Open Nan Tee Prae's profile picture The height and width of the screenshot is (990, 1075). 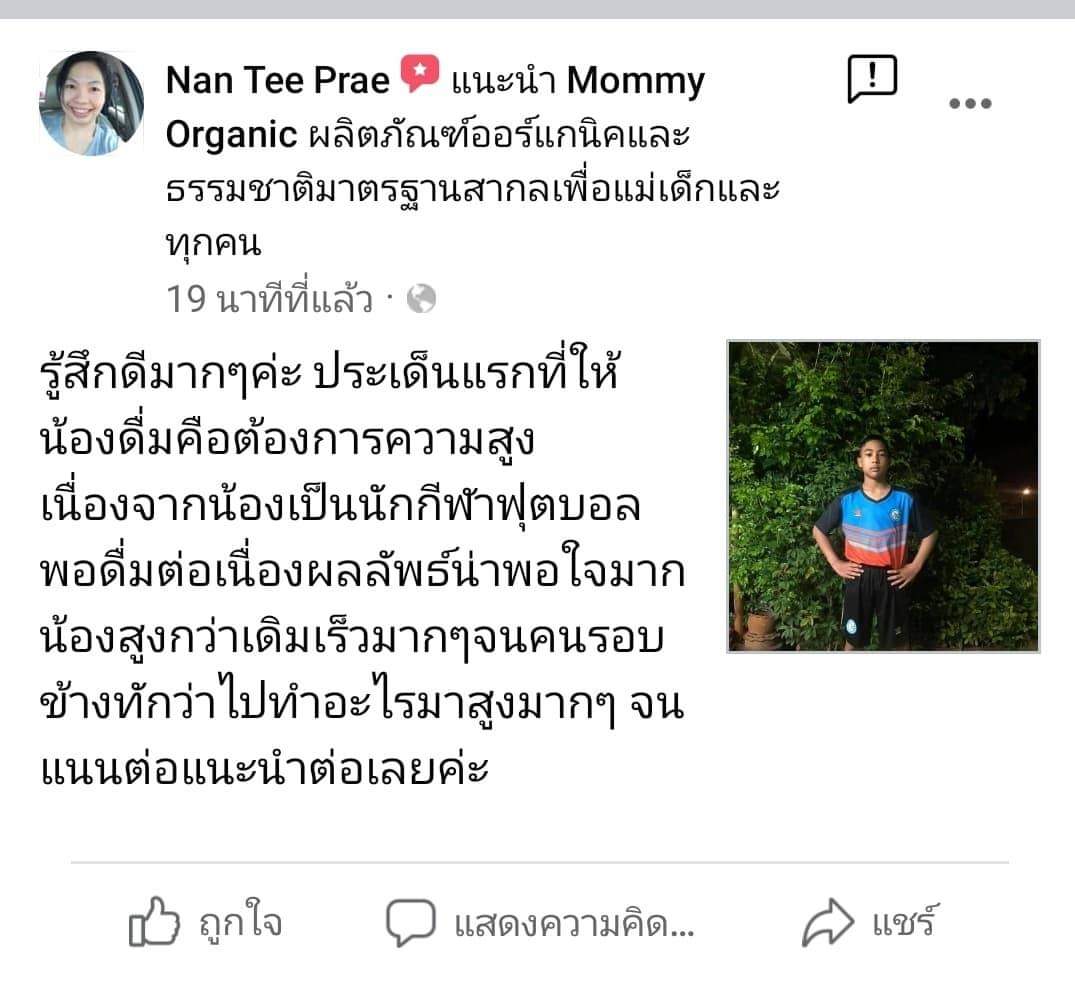[x=91, y=104]
